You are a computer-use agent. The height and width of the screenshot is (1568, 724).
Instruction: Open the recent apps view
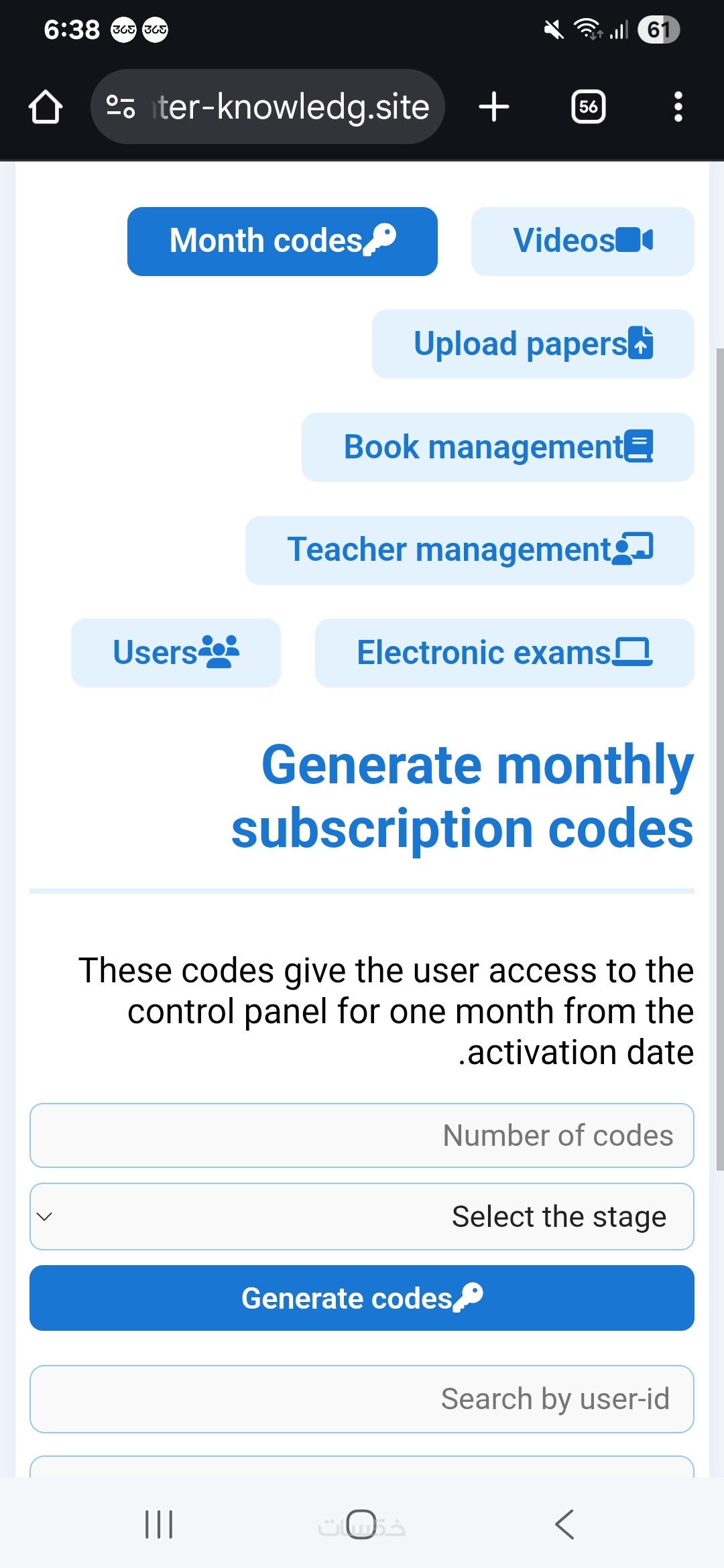159,1524
